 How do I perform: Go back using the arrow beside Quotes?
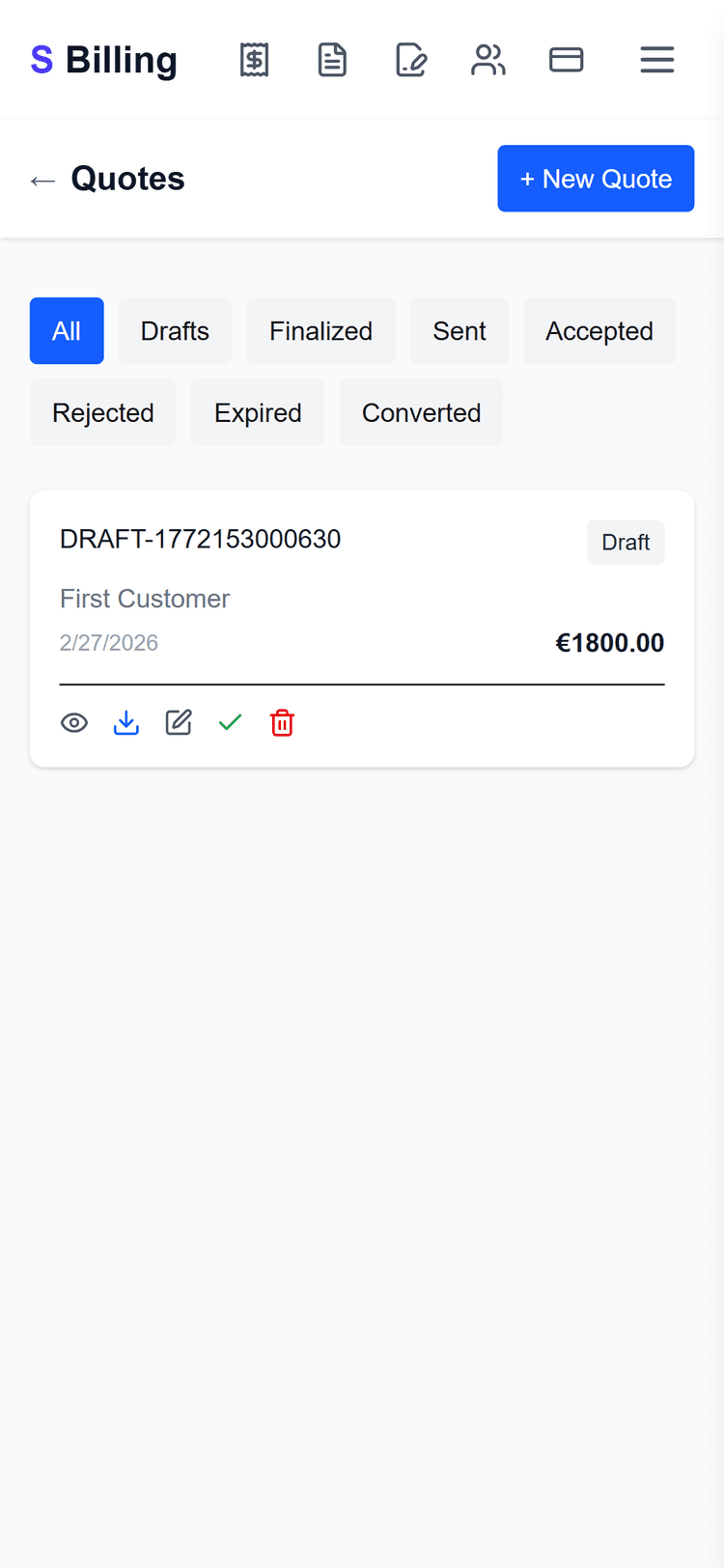[42, 181]
